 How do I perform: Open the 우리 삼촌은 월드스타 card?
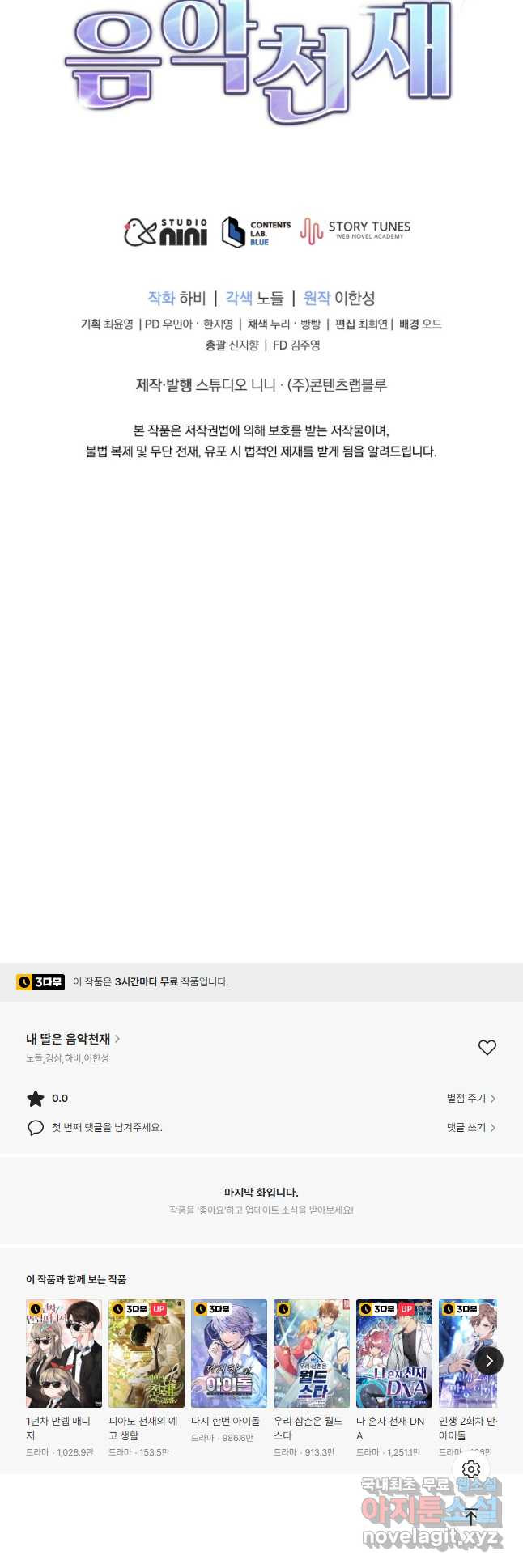(312, 1354)
